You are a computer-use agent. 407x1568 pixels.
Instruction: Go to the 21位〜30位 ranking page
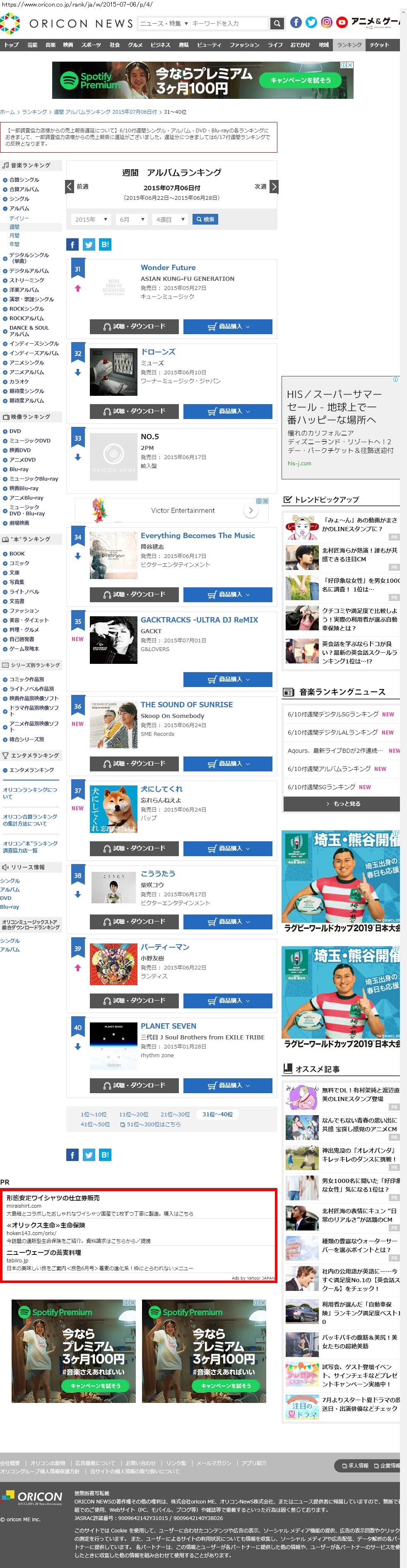coord(175,1115)
